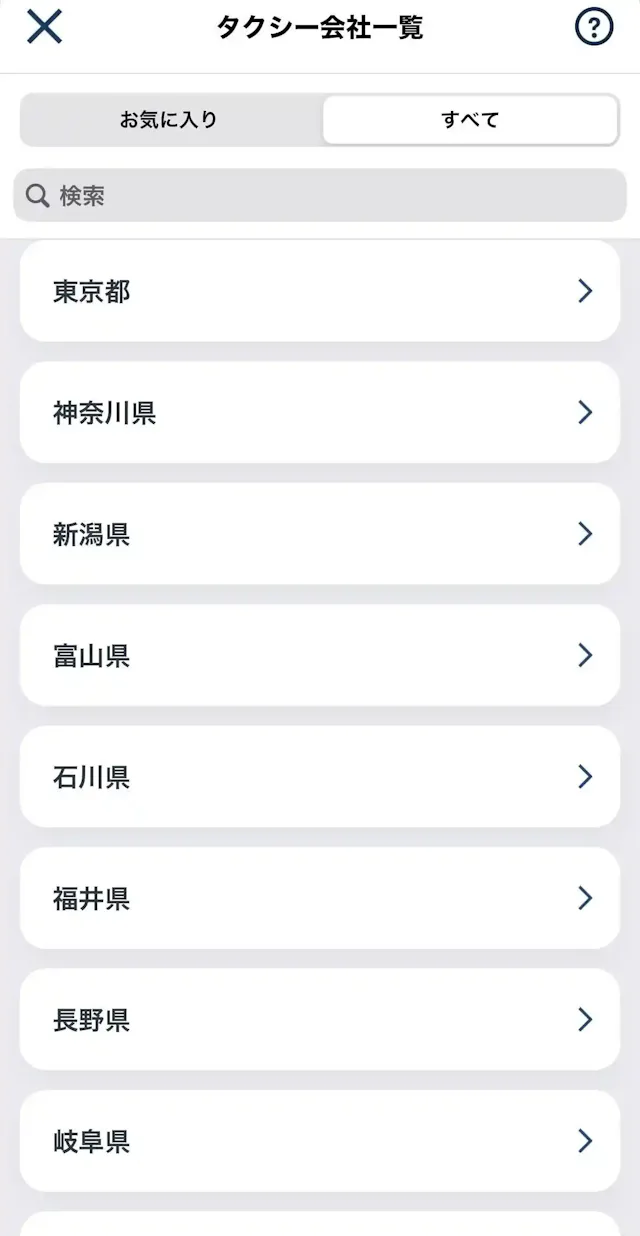View 福井県 taxi companies
Image resolution: width=640 pixels, height=1236 pixels.
pos(320,898)
